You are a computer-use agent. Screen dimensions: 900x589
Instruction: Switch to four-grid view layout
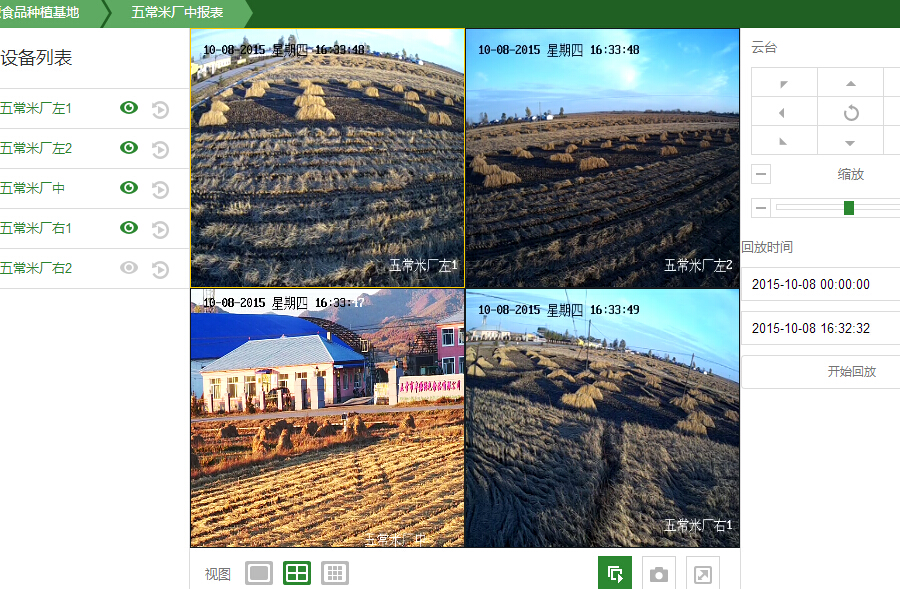(297, 573)
